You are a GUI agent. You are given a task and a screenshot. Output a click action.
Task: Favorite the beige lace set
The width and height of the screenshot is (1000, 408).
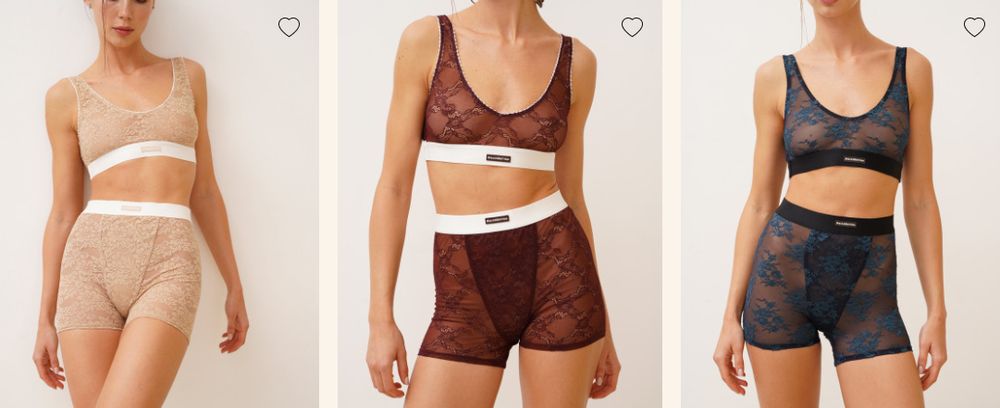click(x=289, y=27)
